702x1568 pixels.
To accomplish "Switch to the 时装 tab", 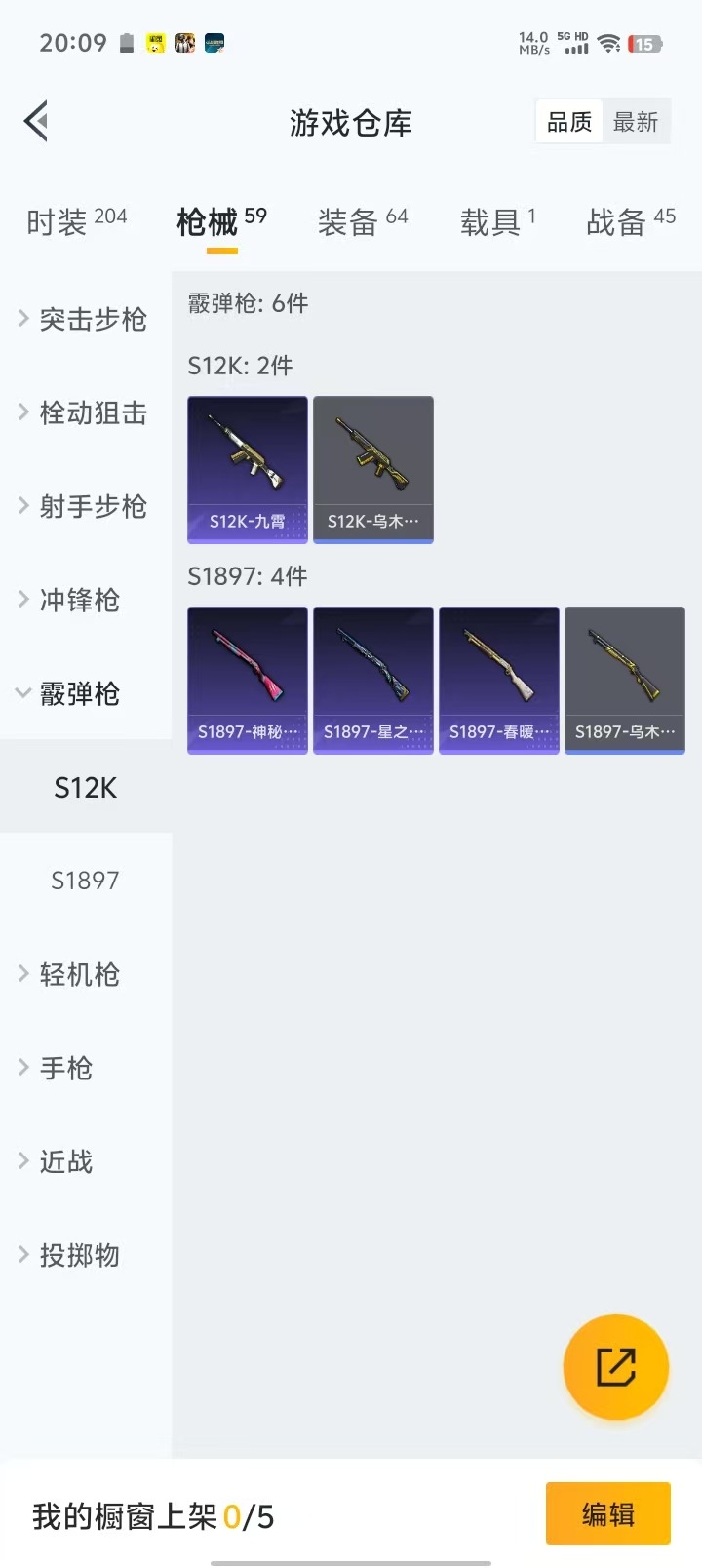I will click(x=76, y=221).
